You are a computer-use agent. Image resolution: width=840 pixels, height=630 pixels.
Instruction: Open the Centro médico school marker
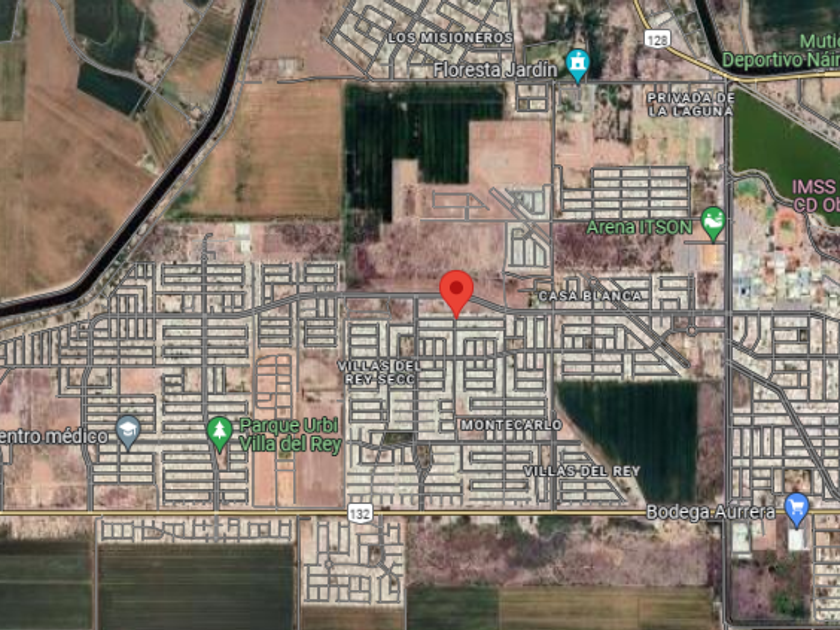[128, 431]
